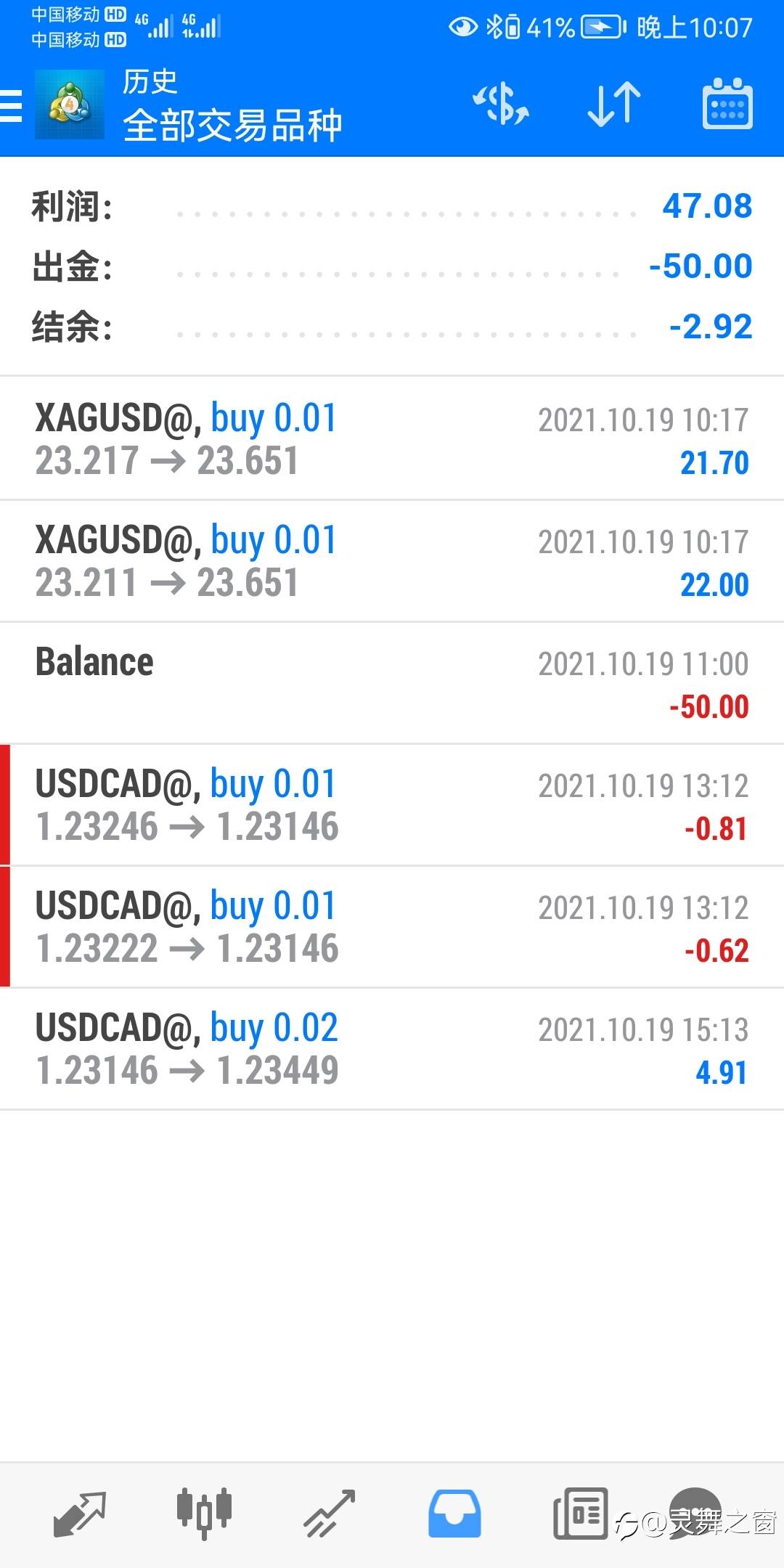
Task: Switch to the candlestick Chart tab
Action: point(204,1514)
